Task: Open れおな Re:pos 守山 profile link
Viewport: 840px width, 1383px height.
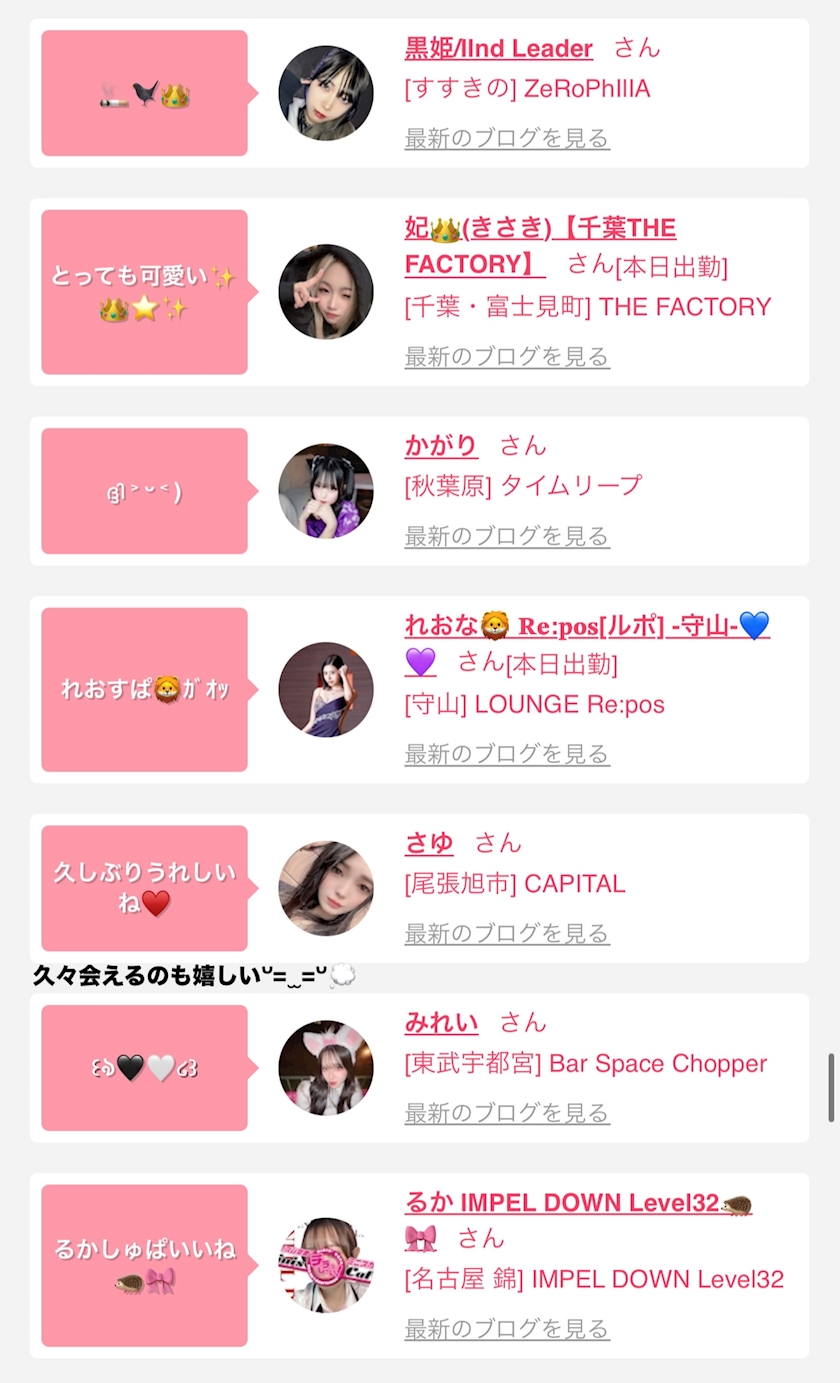Action: pyautogui.click(x=587, y=626)
